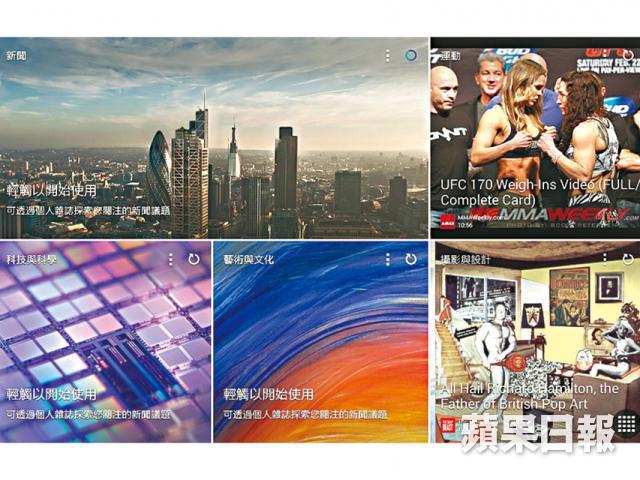640x480 pixels.
Task: Refresh the 藝術與文化 tile
Action: tap(411, 259)
